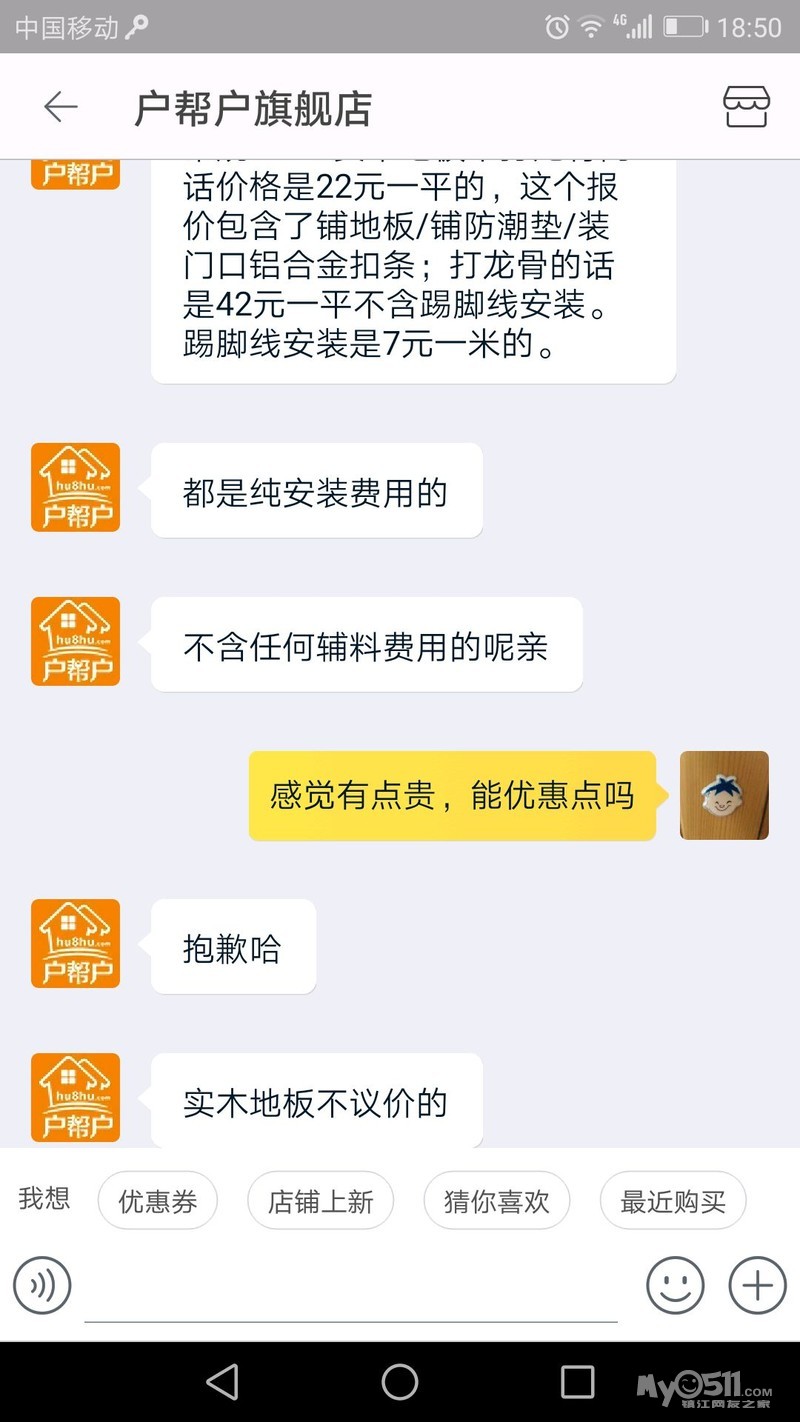The image size is (800, 1422).
Task: Open the emoji picker
Action: click(675, 1285)
